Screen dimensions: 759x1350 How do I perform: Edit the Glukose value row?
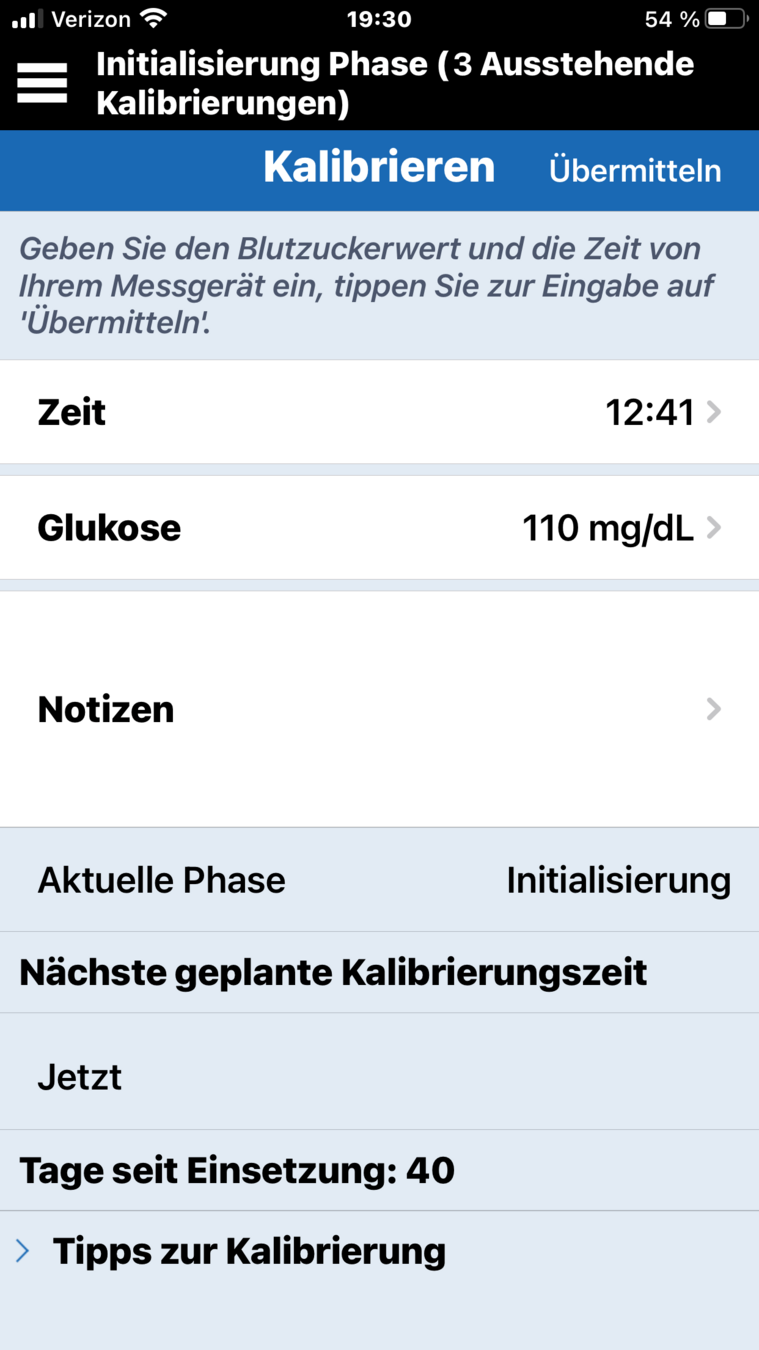point(379,527)
